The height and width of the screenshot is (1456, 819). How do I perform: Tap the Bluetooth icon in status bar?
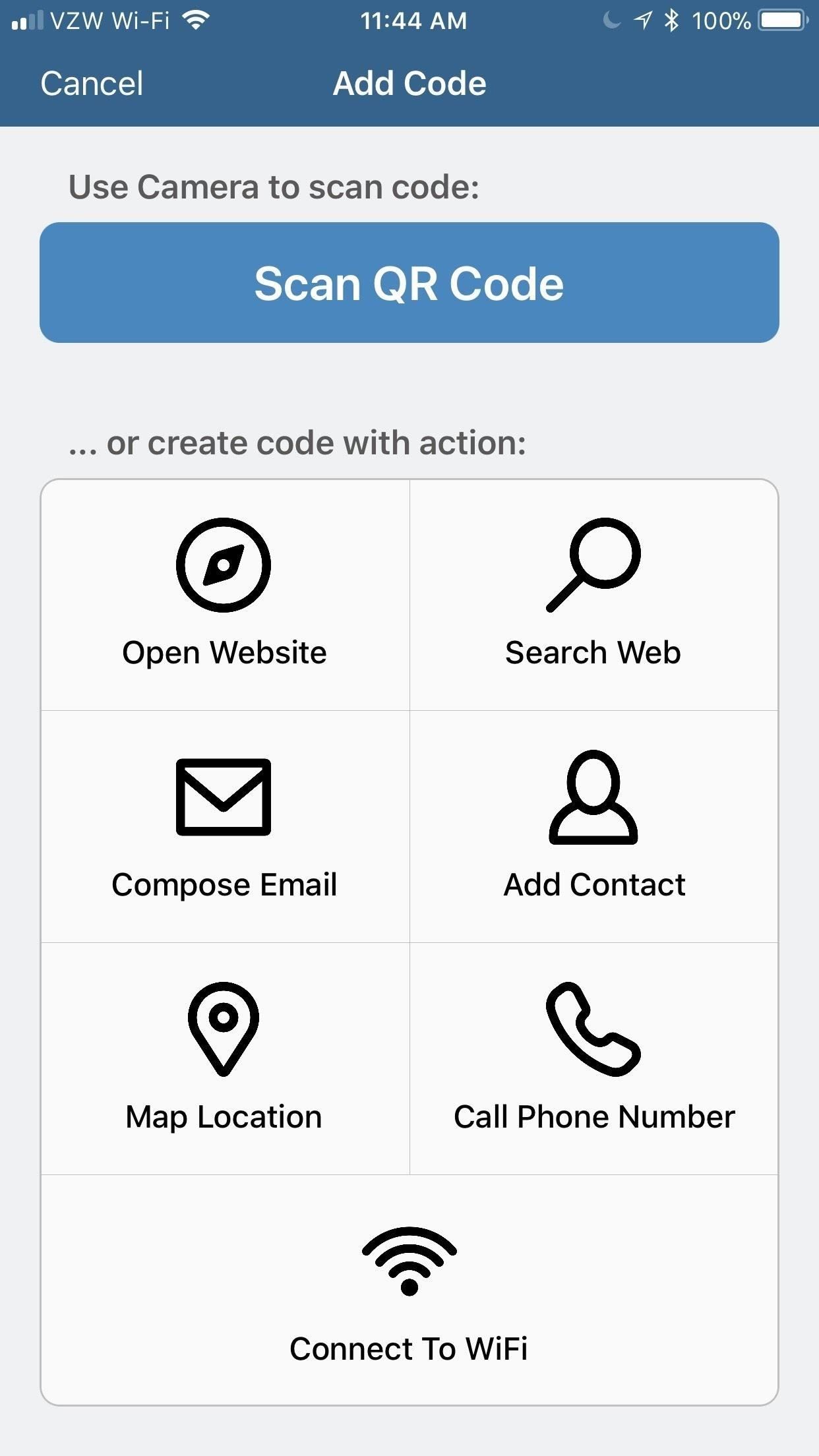pyautogui.click(x=672, y=20)
